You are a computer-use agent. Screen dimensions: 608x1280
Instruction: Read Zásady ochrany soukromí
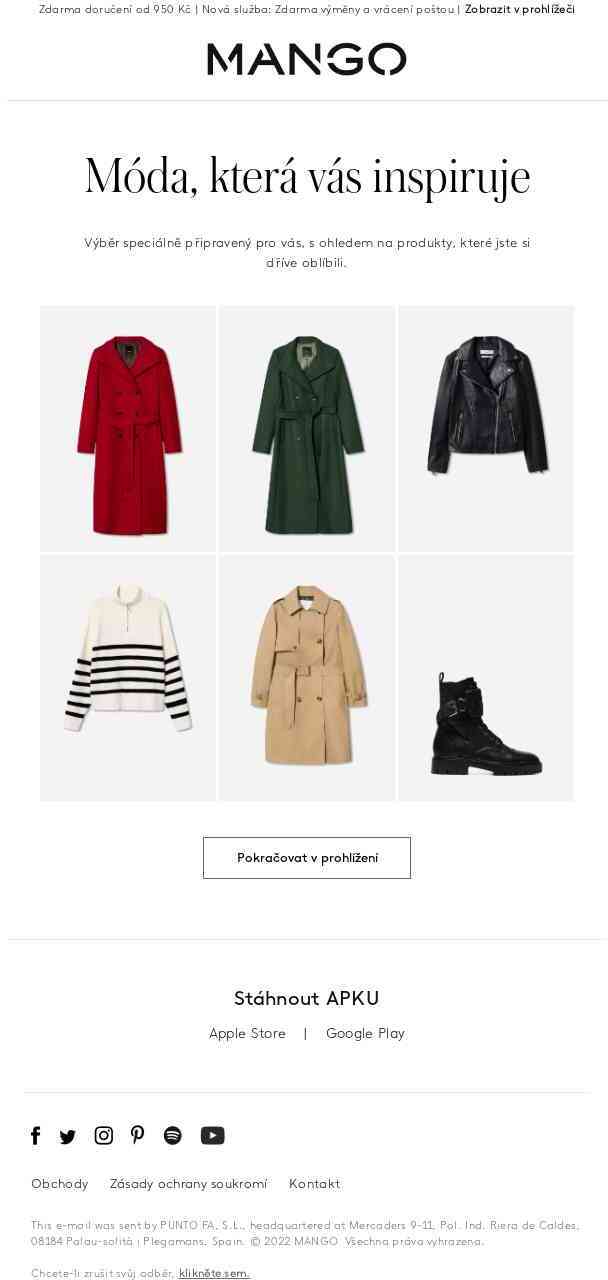pyautogui.click(x=189, y=1184)
